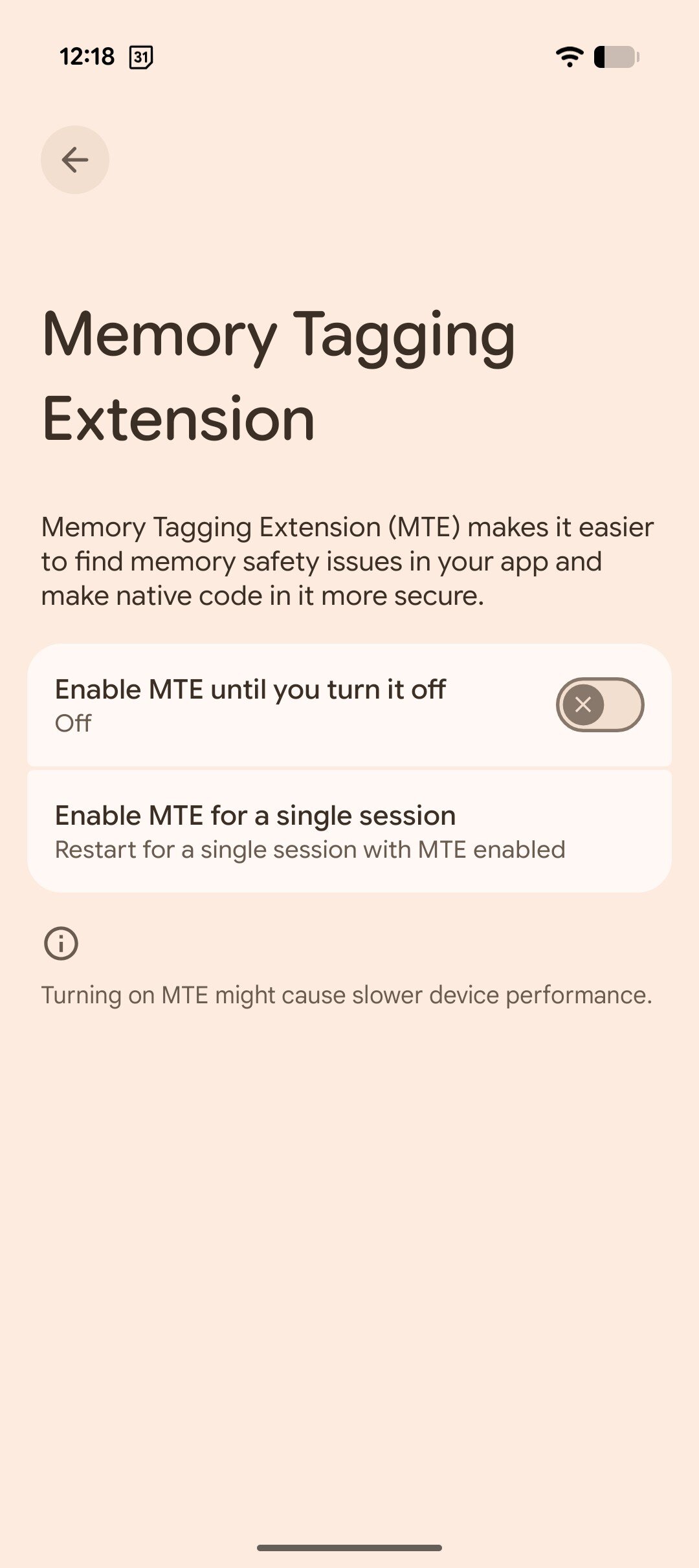Navigate back using the top-left arrow
Screen dimensions: 699x1568
[x=74, y=158]
